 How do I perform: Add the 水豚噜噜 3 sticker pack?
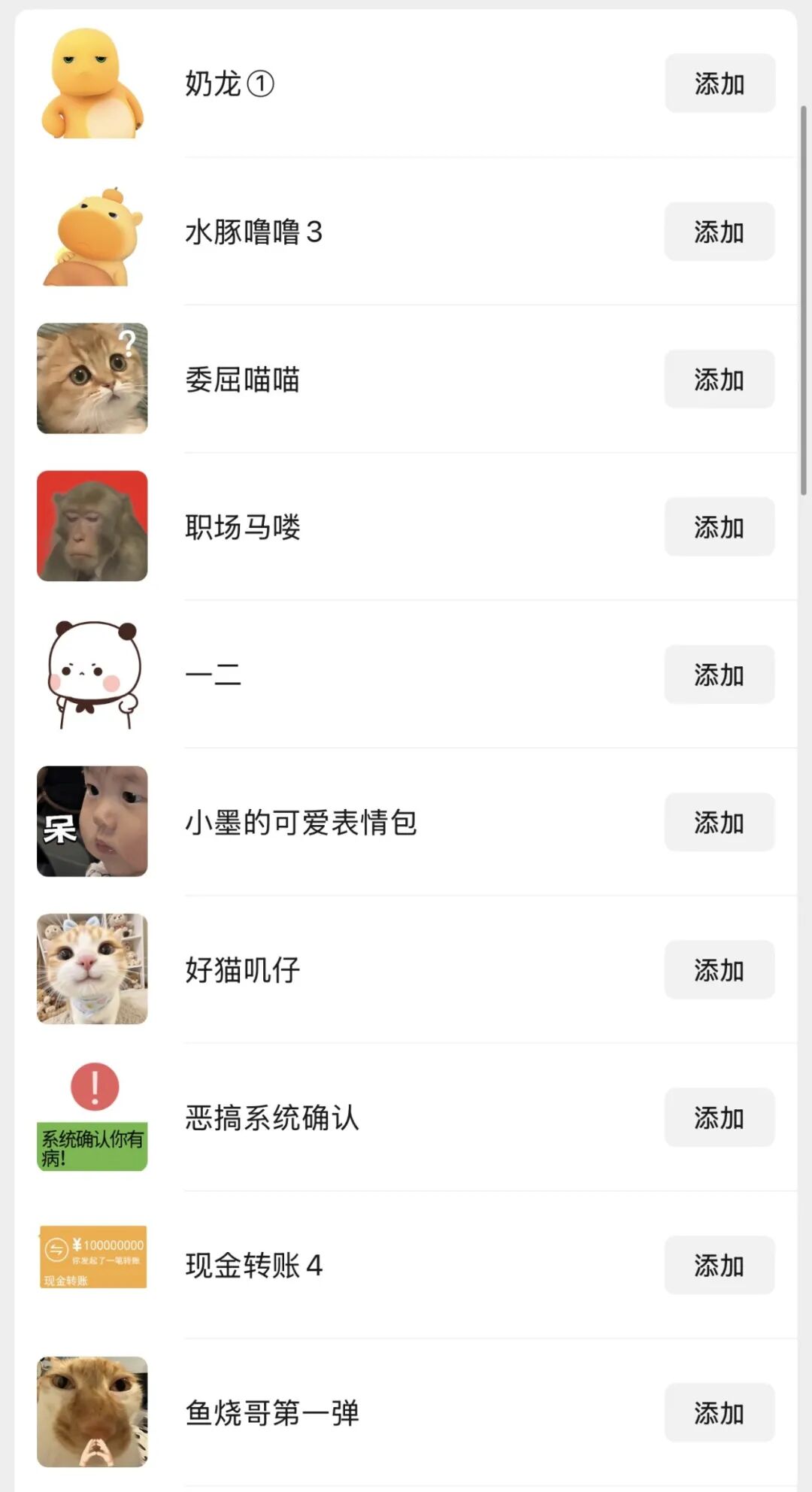click(720, 232)
